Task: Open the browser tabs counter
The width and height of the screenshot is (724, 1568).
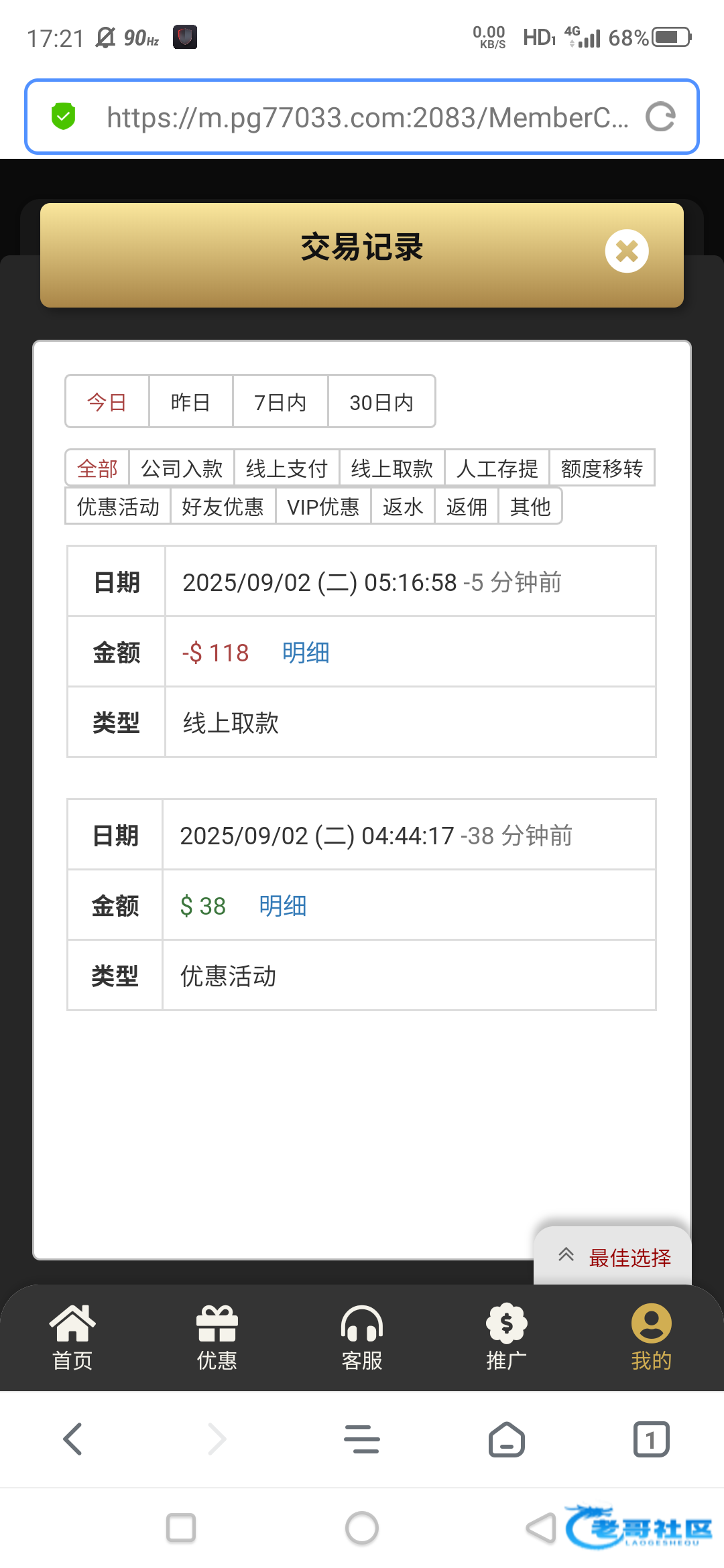Action: (651, 1439)
